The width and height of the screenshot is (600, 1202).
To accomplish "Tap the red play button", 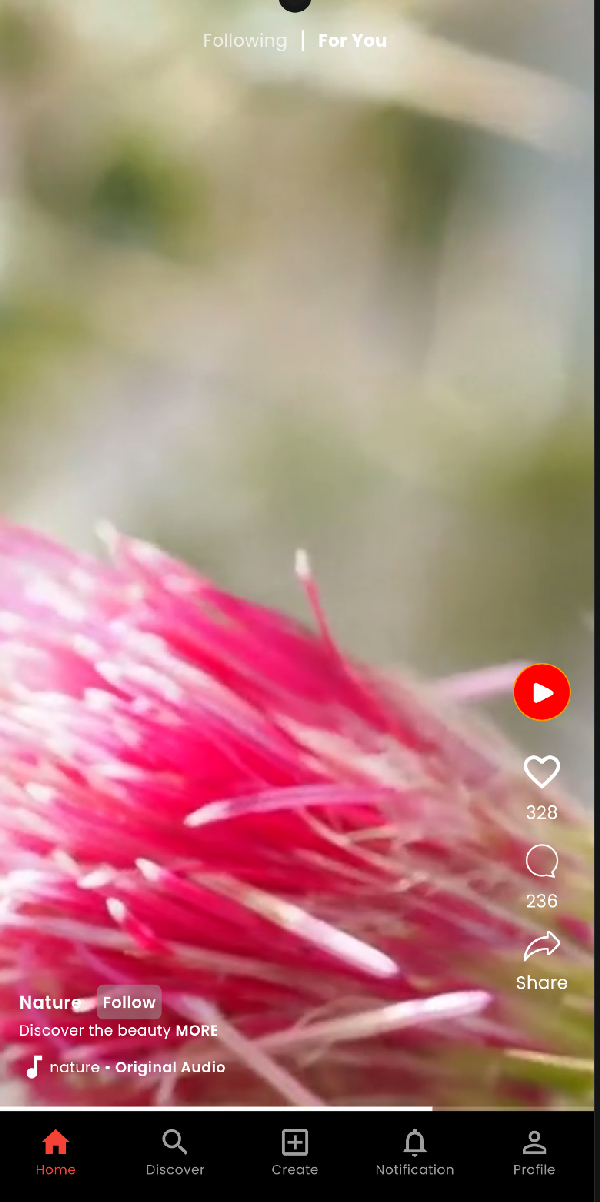I will [x=542, y=692].
